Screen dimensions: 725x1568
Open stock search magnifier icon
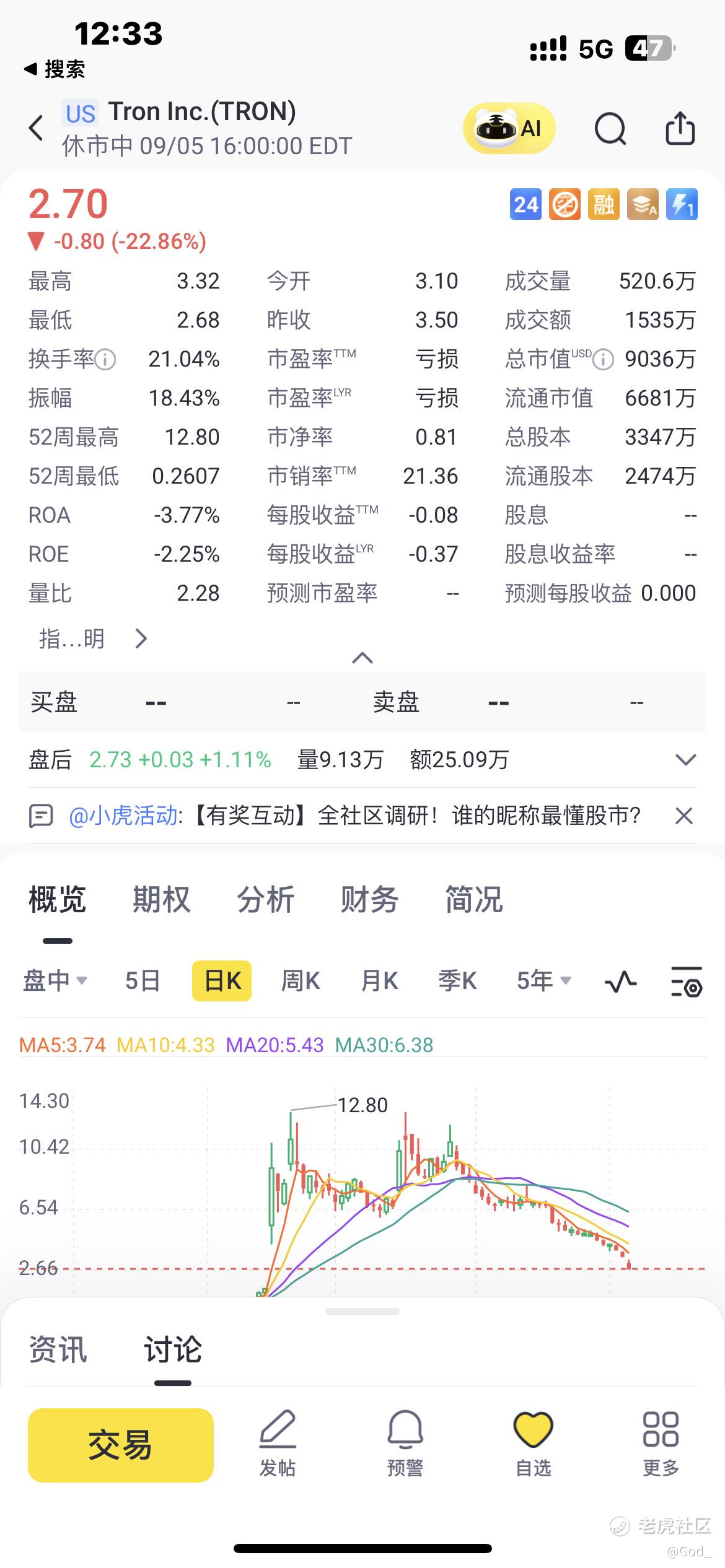coord(610,129)
